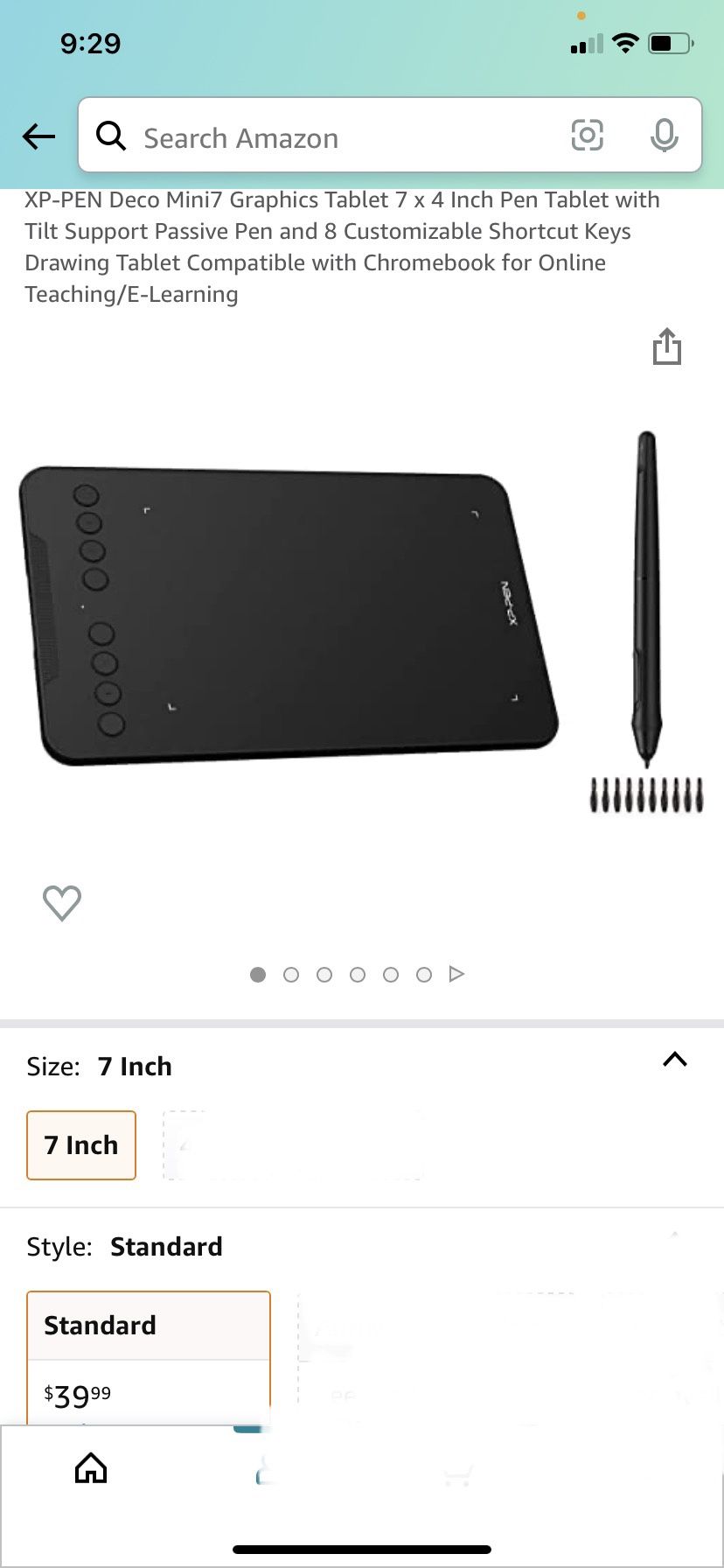724x1568 pixels.
Task: Select the 7 Inch size option
Action: (80, 1144)
